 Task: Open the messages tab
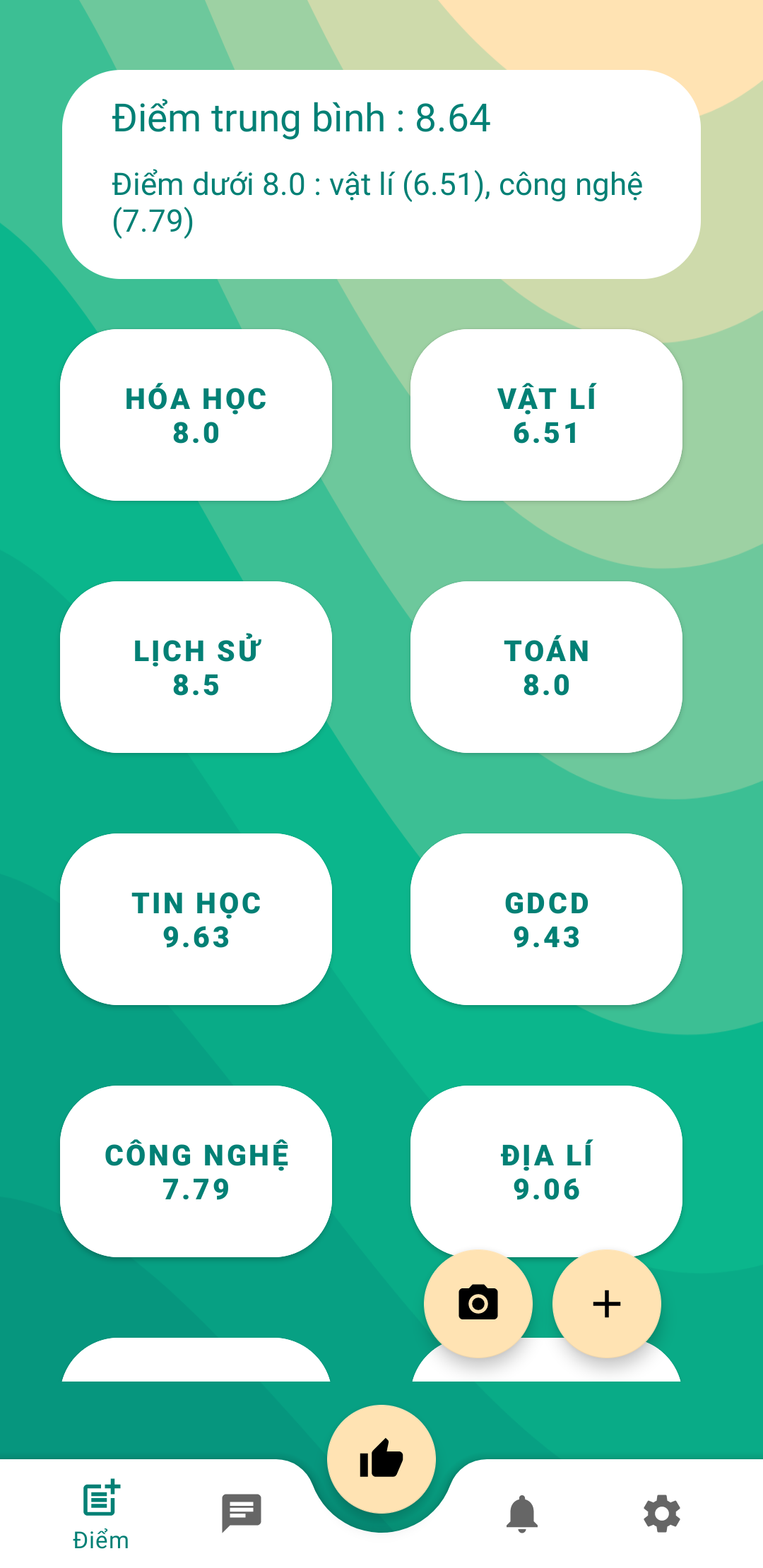pyautogui.click(x=242, y=1513)
